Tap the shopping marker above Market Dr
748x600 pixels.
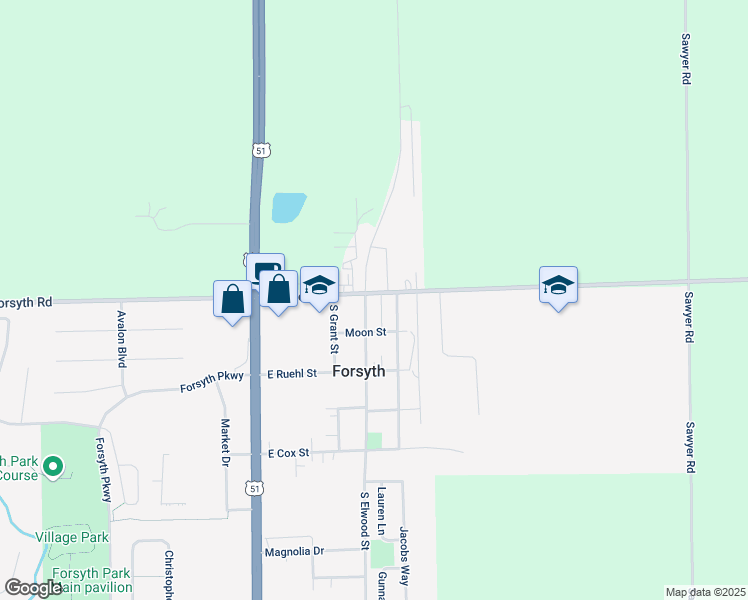coord(232,299)
